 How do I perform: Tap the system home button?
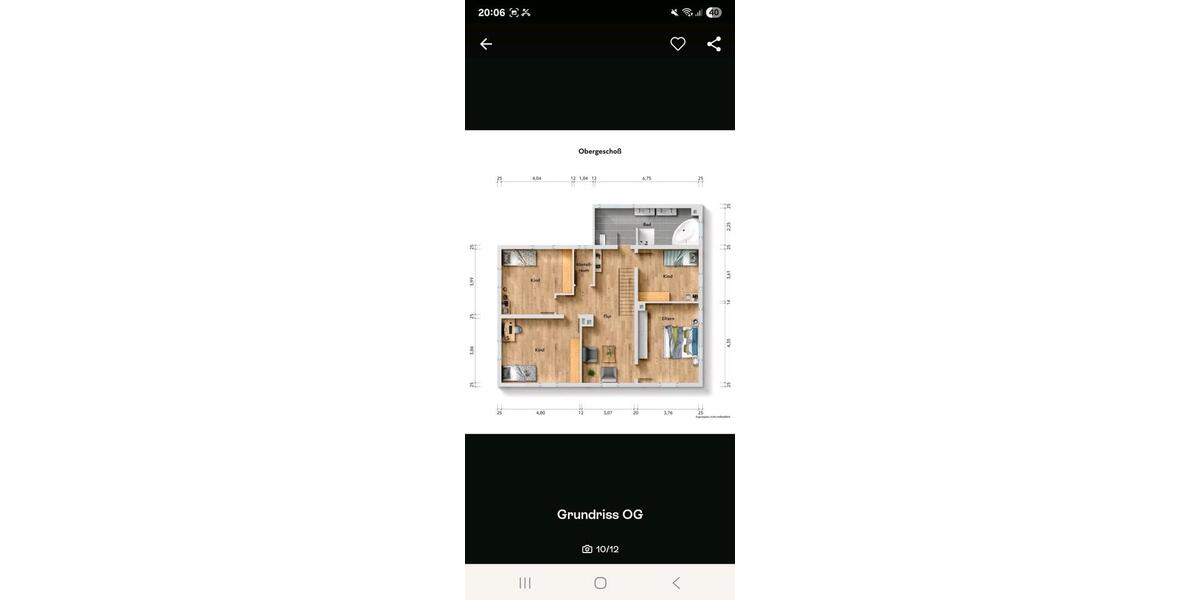pyautogui.click(x=600, y=583)
